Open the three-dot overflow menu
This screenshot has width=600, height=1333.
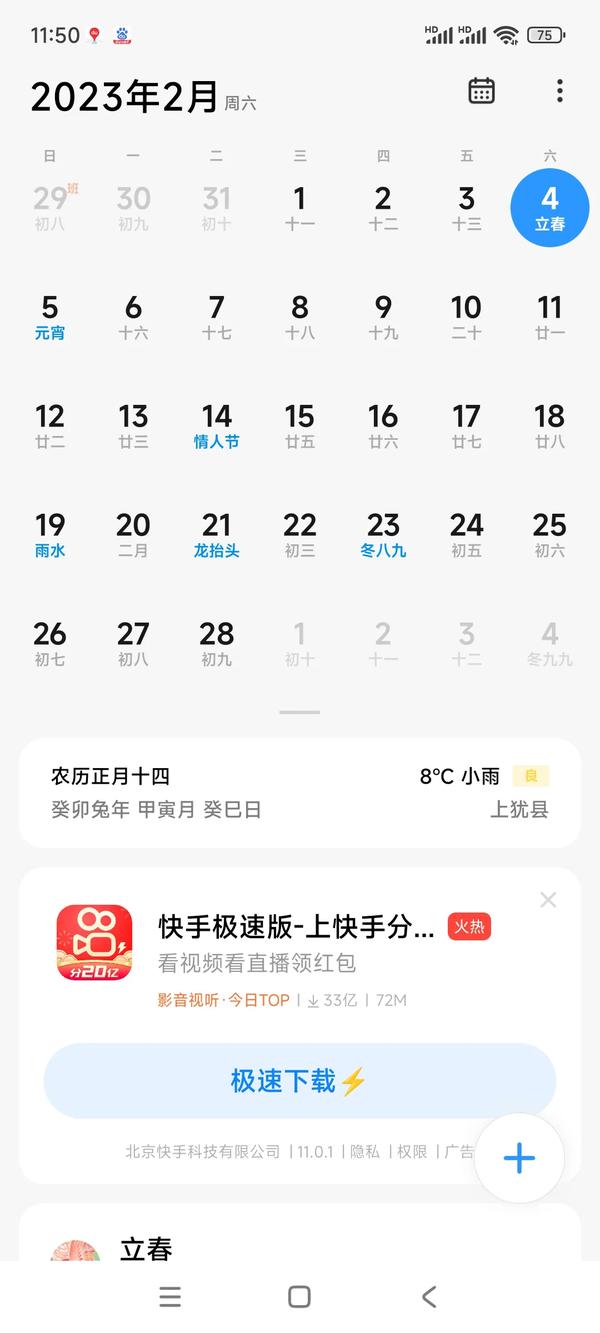[x=559, y=91]
